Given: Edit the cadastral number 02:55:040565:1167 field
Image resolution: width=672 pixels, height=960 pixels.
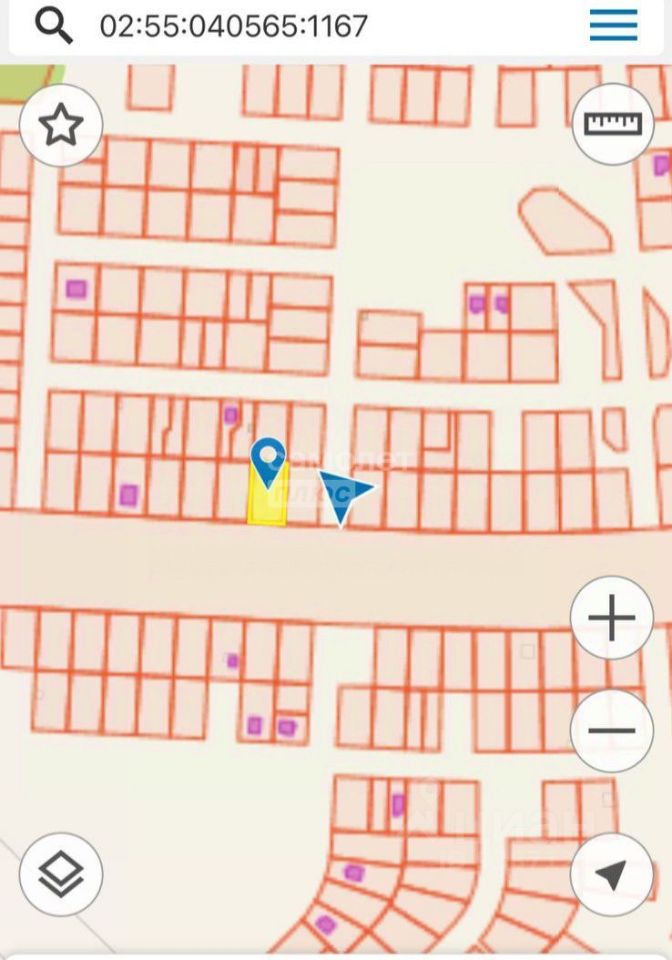Looking at the screenshot, I should pos(234,25).
